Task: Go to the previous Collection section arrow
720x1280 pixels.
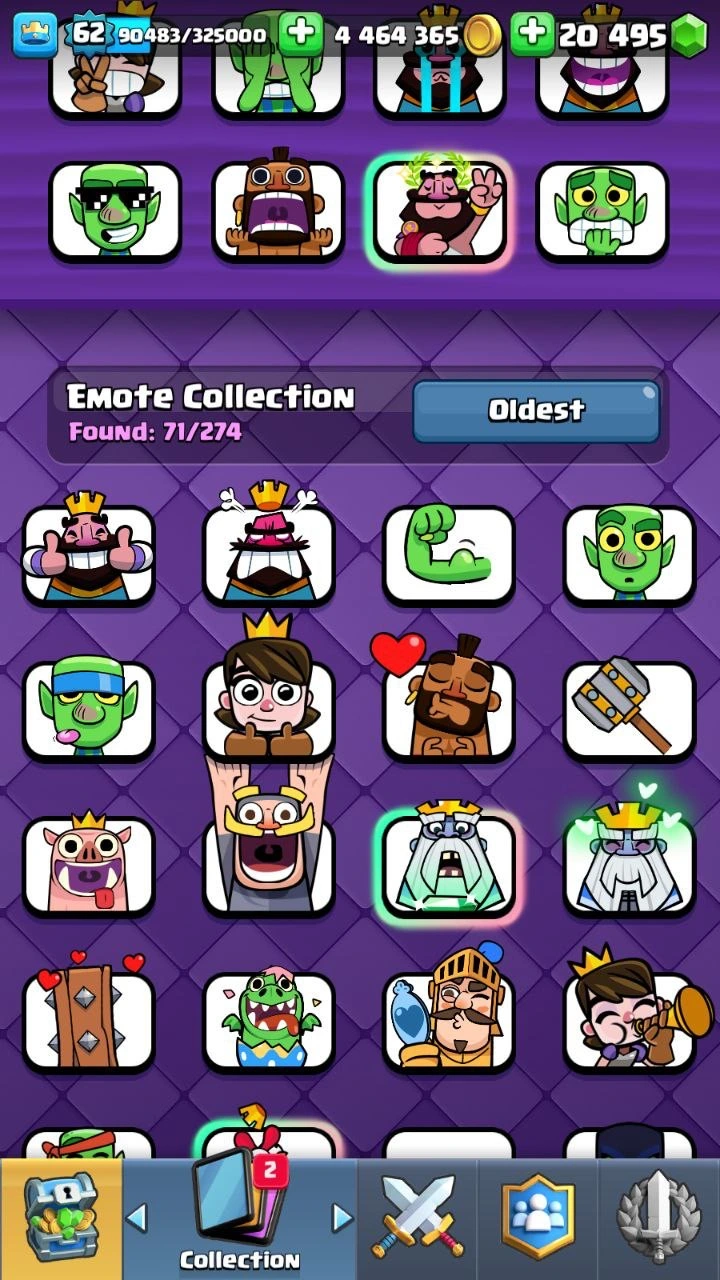Action: click(x=137, y=1217)
